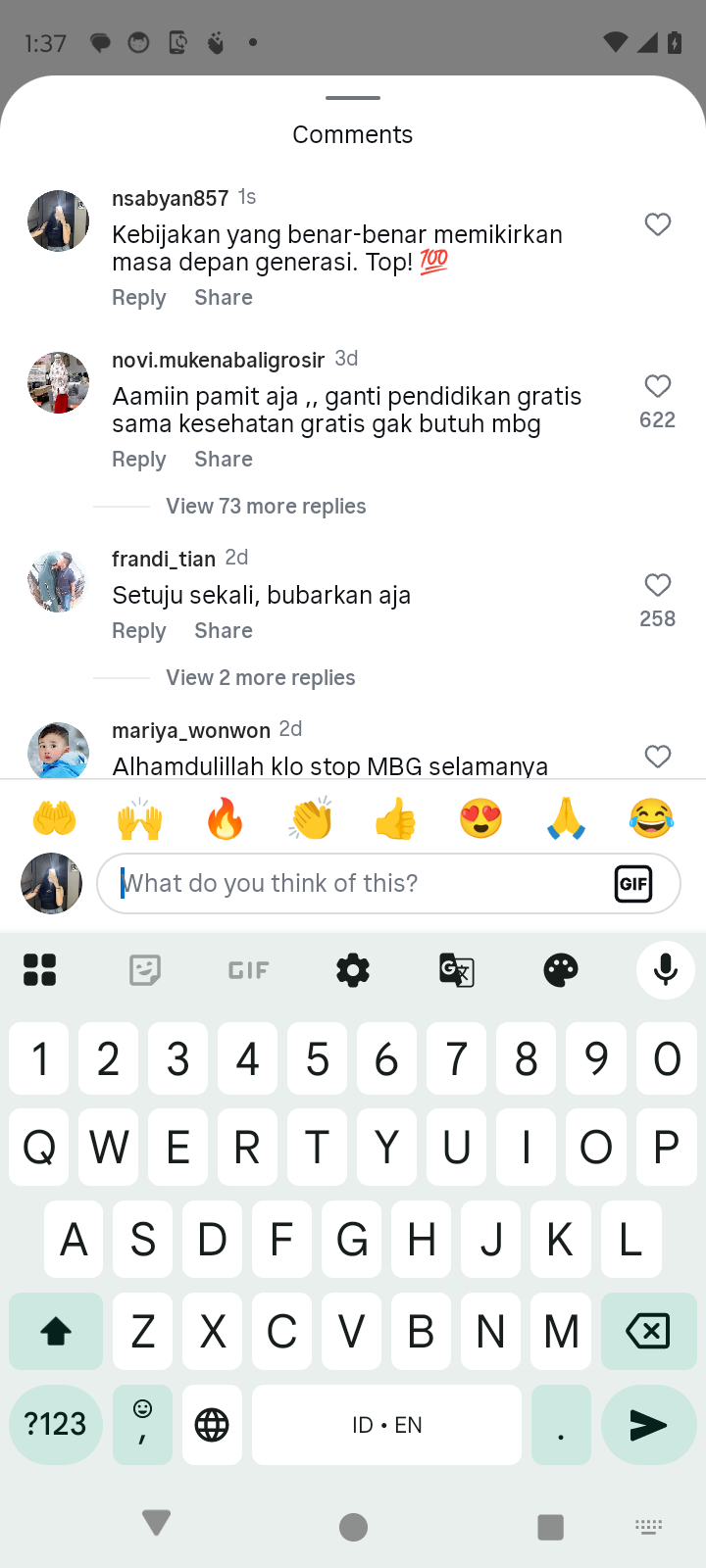Like frandi_tian's comment
Screen dimensions: 706x1568
[x=657, y=585]
